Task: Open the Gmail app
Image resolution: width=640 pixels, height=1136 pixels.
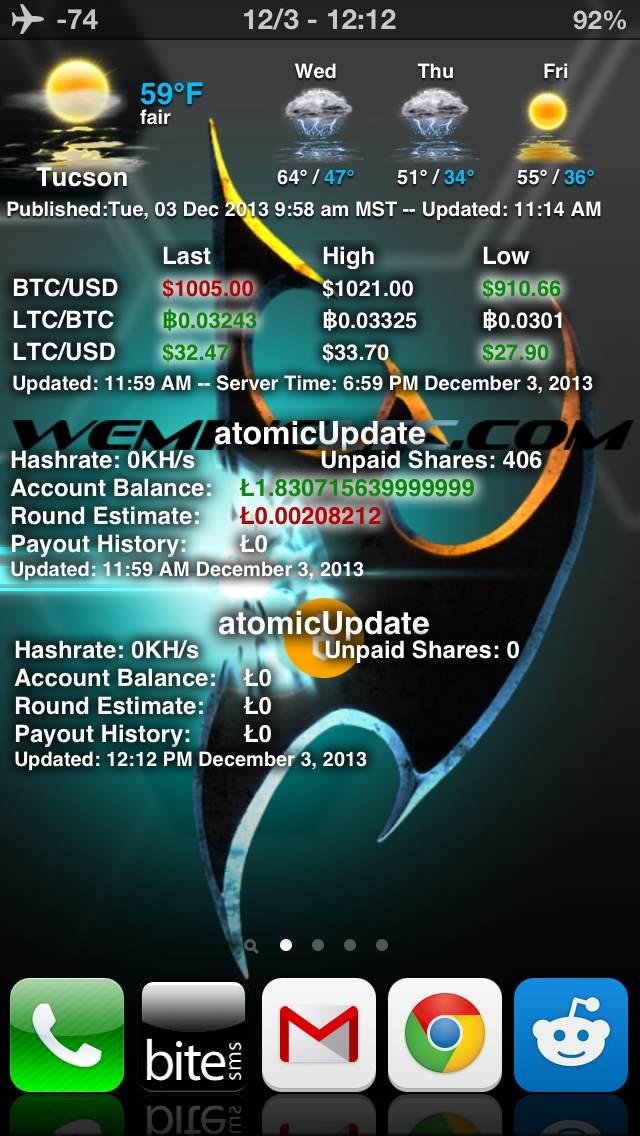Action: 319,1034
